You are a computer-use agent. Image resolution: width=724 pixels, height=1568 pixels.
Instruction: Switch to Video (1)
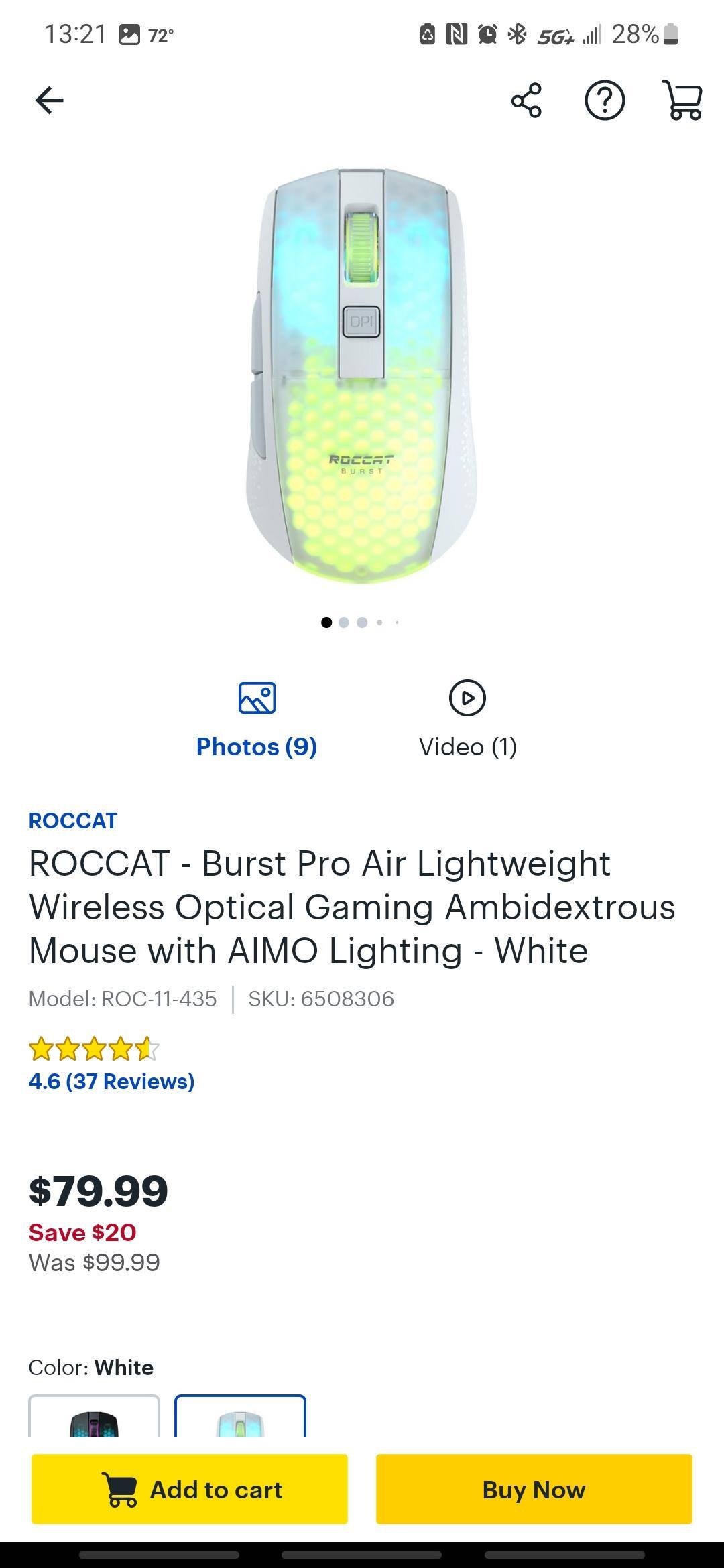coord(467,720)
